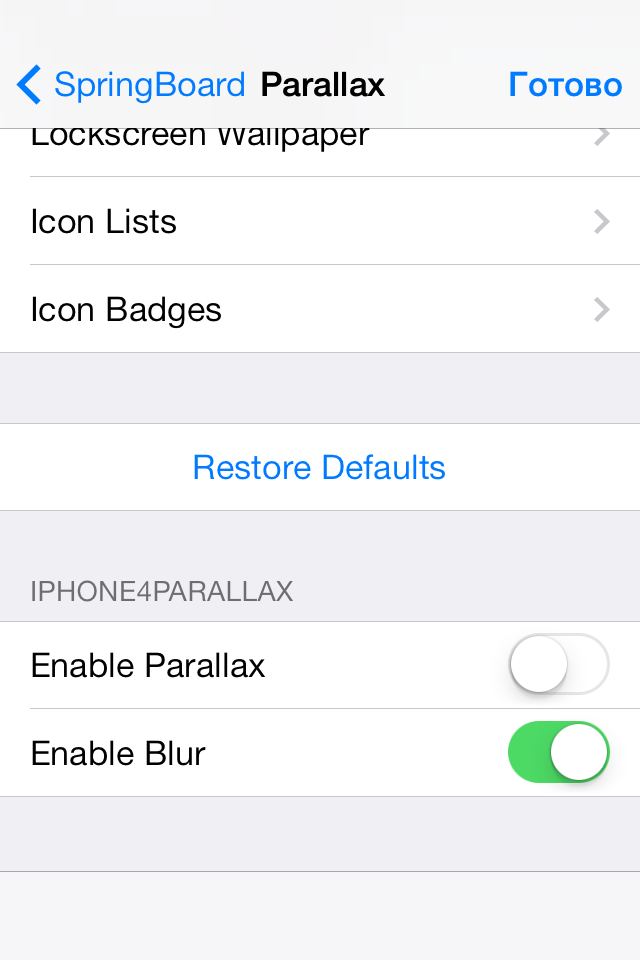Tap the Готово done button

tap(565, 85)
